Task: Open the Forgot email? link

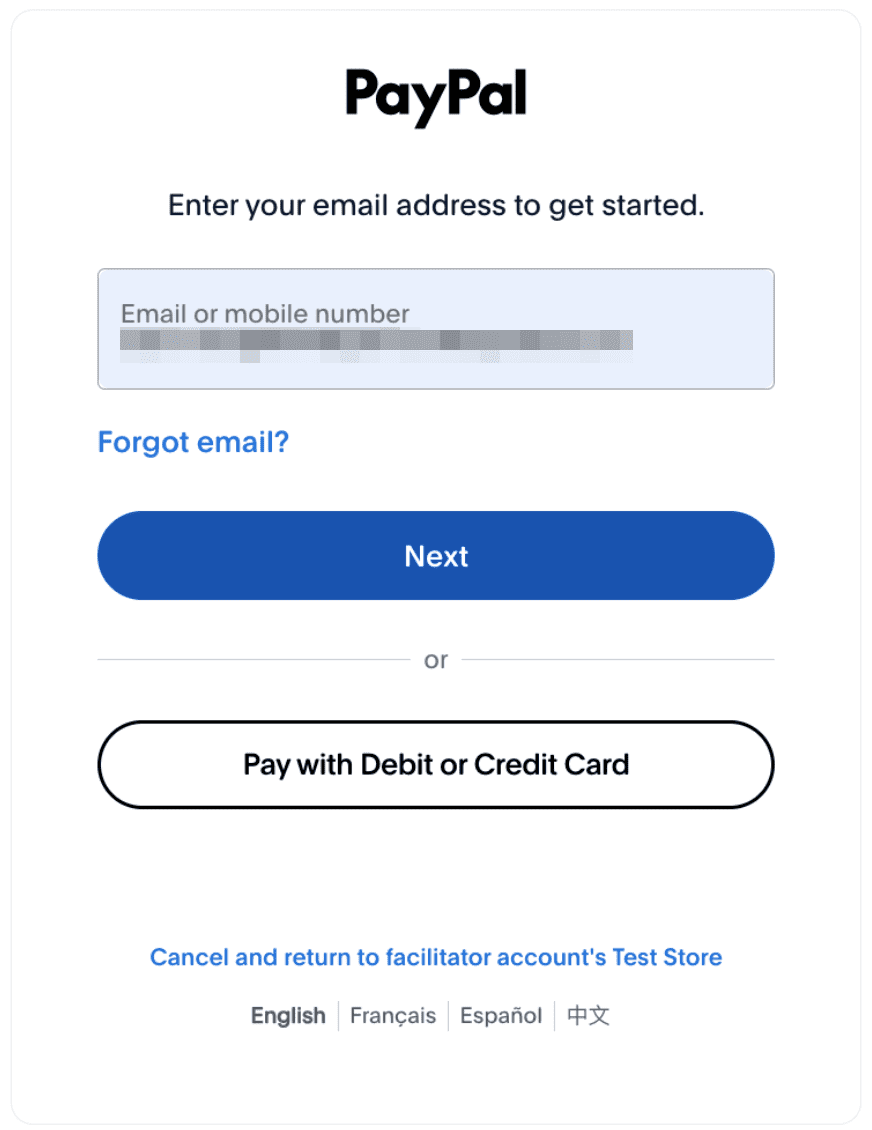Action: (193, 441)
